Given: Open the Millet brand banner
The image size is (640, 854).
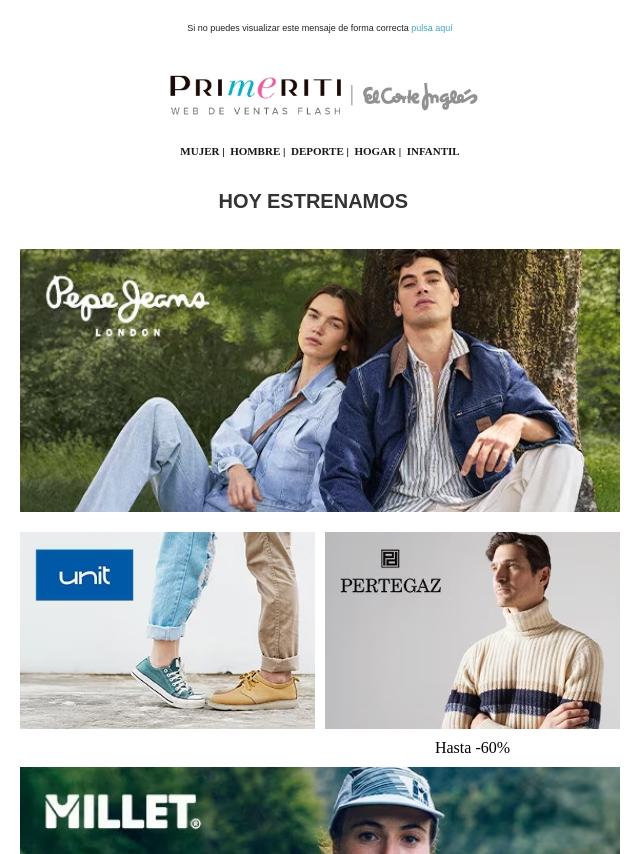Looking at the screenshot, I should pyautogui.click(x=320, y=810).
